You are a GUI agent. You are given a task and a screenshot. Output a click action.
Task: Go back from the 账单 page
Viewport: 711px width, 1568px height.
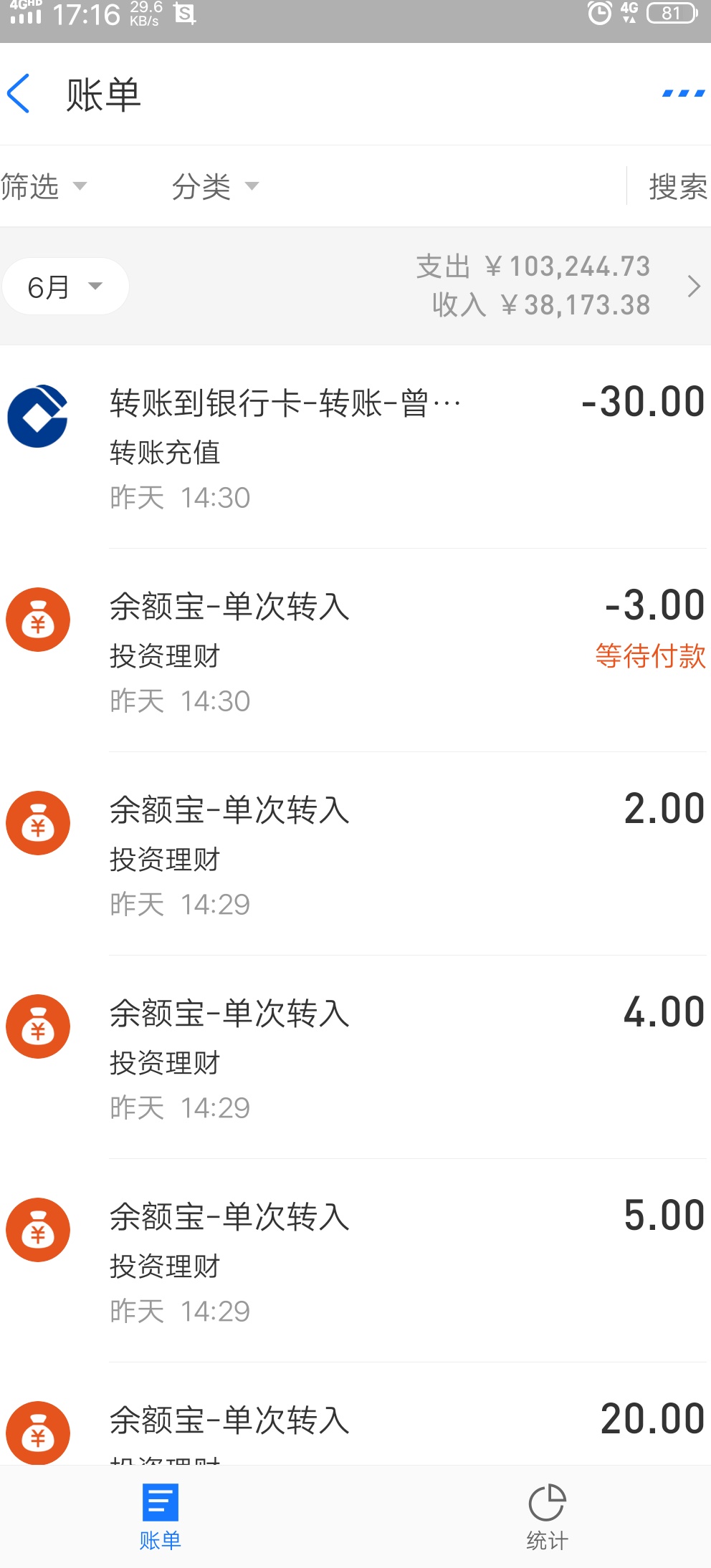(19, 94)
